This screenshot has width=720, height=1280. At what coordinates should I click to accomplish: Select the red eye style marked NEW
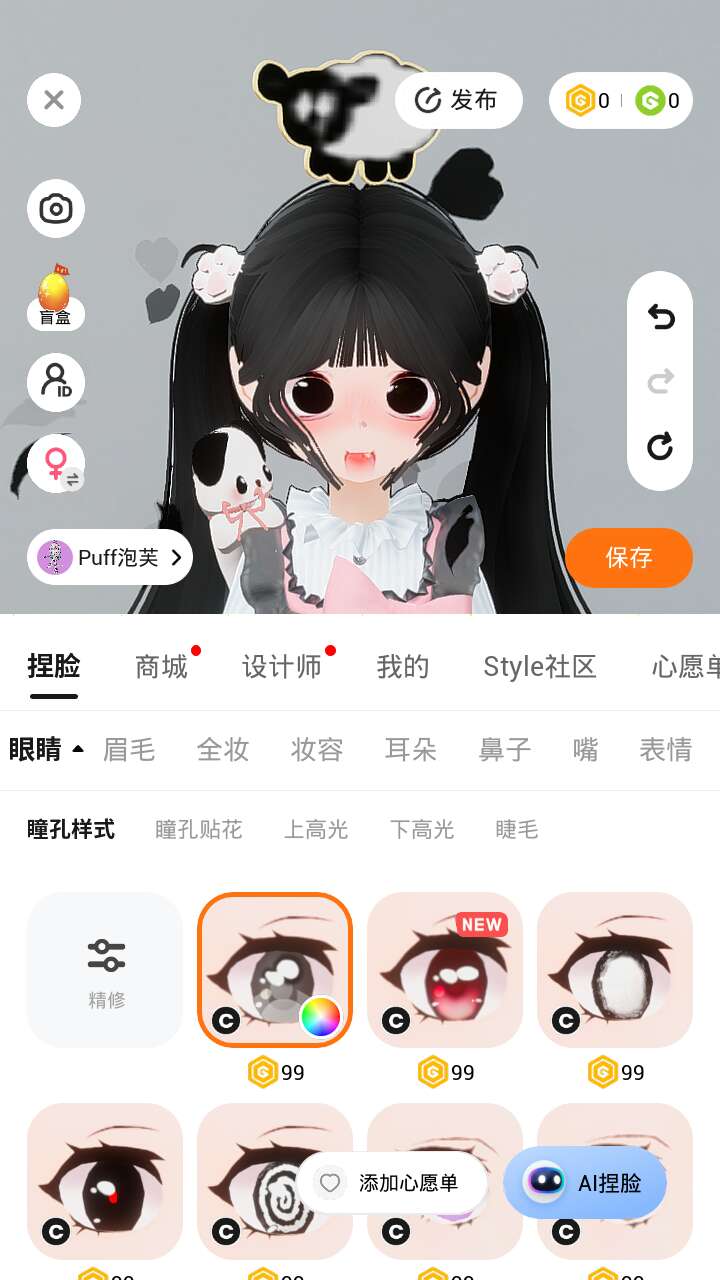pyautogui.click(x=445, y=970)
